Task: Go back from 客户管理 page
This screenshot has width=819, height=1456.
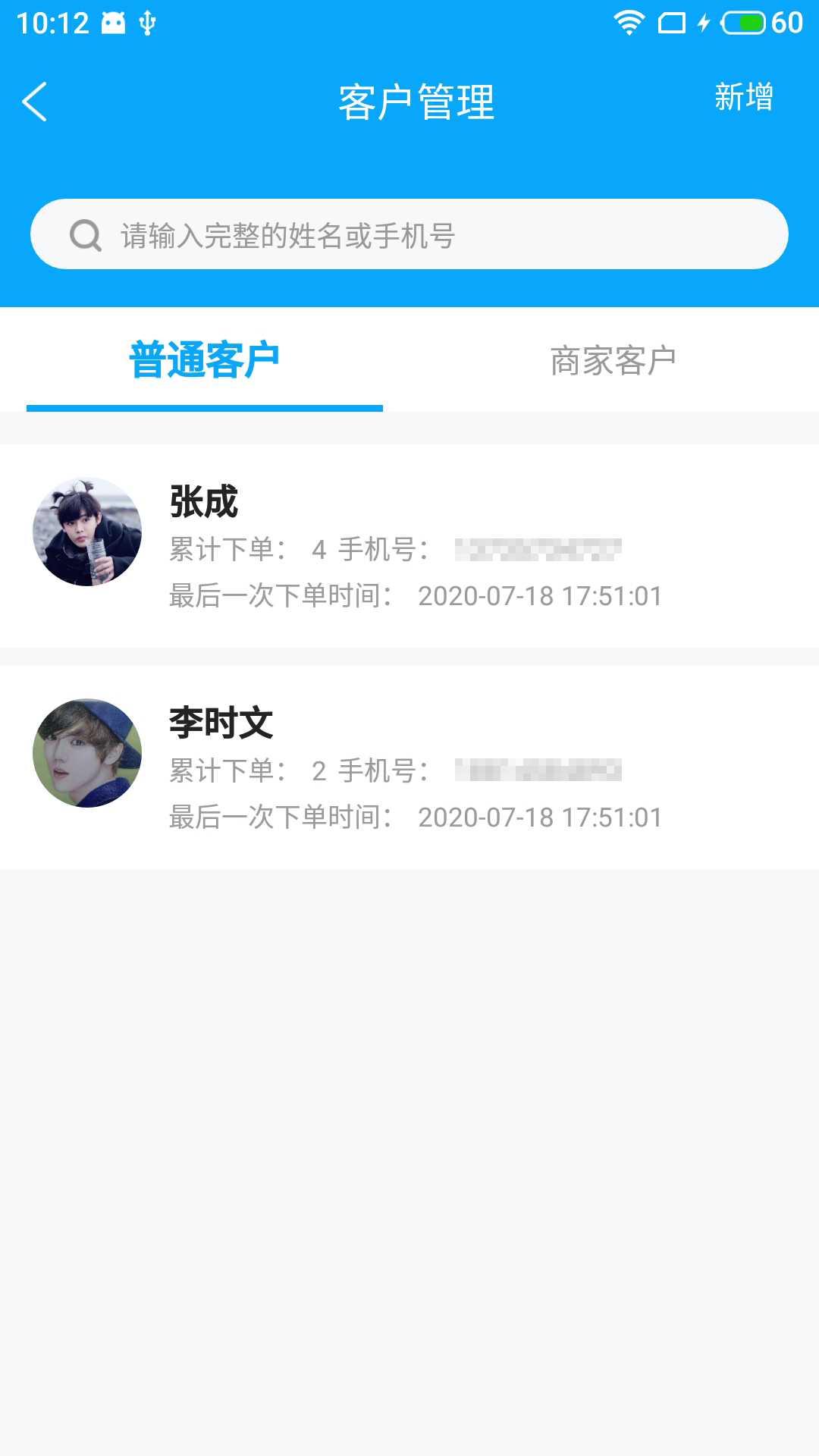Action: [x=35, y=102]
